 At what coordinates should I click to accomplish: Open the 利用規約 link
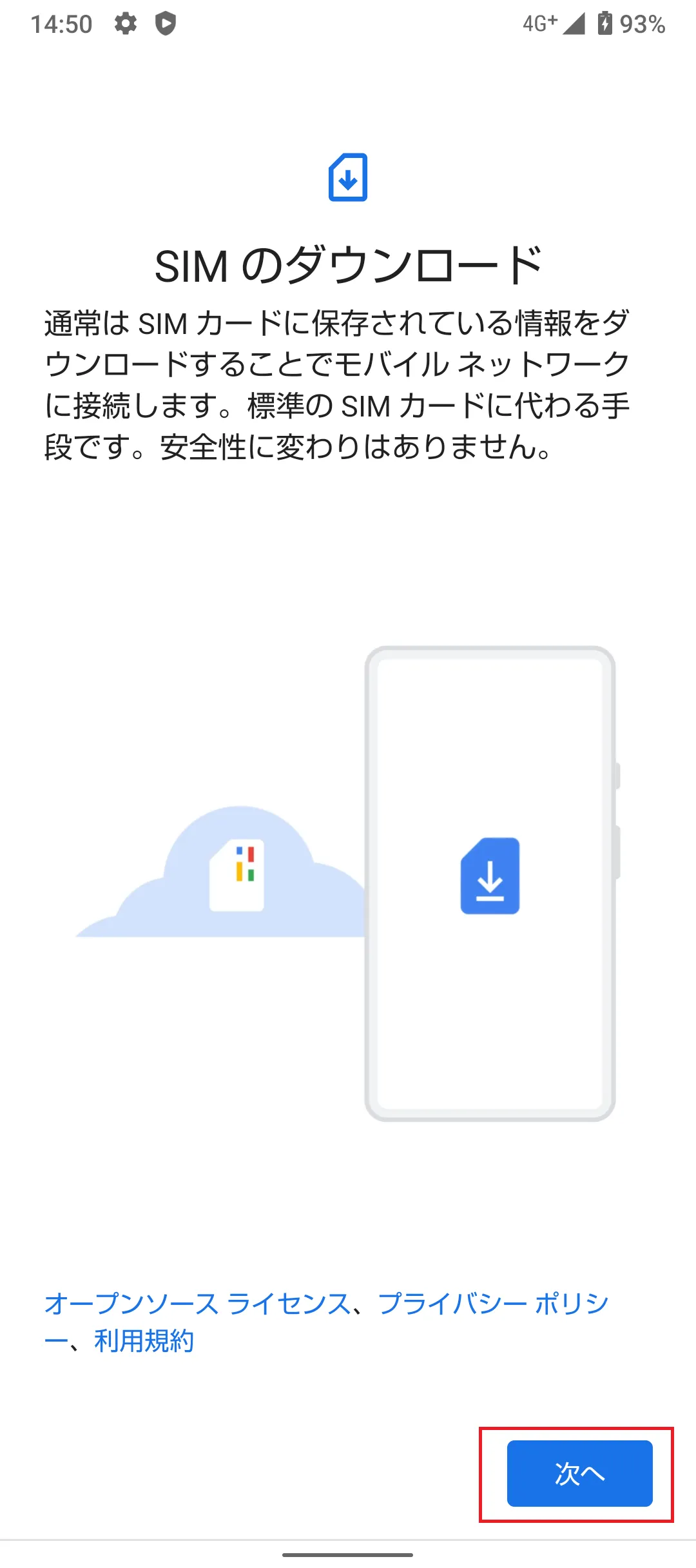click(146, 1340)
